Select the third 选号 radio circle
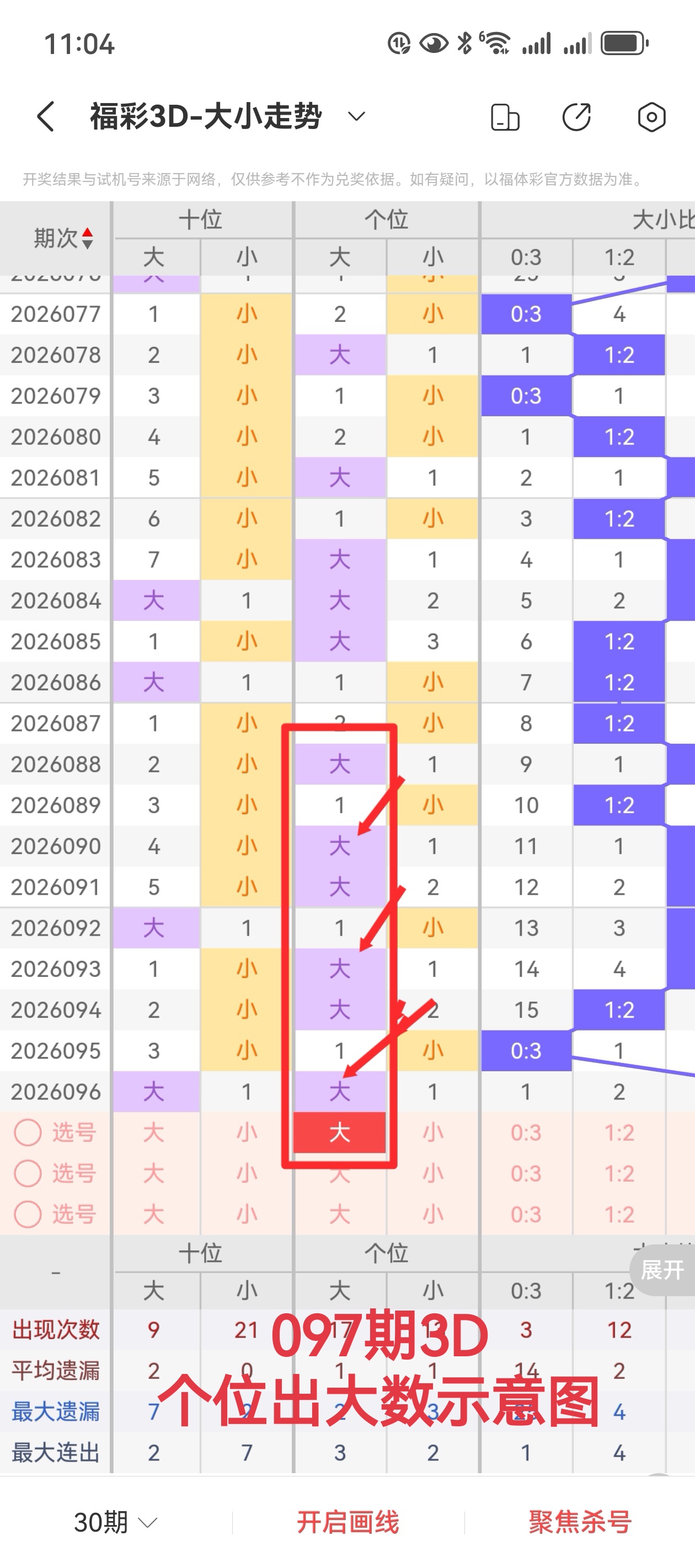 [x=28, y=1215]
